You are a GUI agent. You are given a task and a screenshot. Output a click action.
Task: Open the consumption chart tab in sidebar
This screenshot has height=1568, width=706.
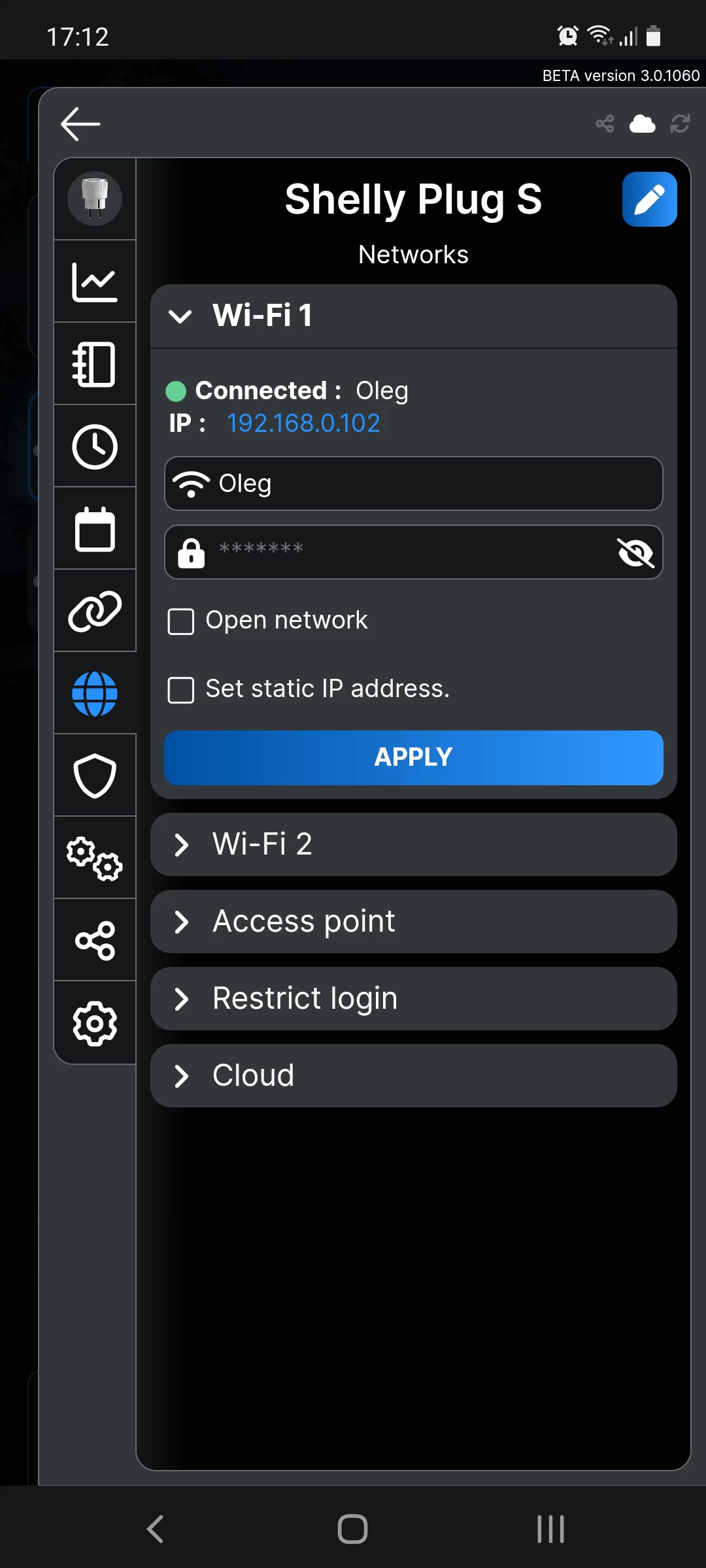[x=95, y=282]
